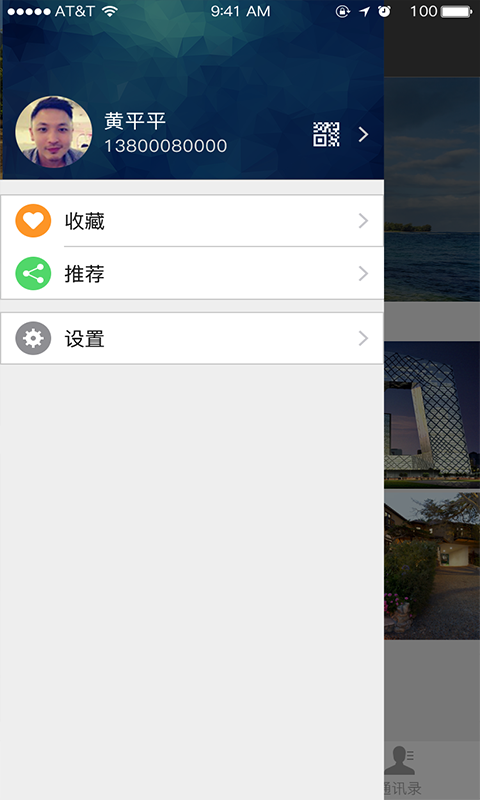Switch to the 通讯录 contacts tab
Viewport: 480px width, 800px height.
point(401,770)
